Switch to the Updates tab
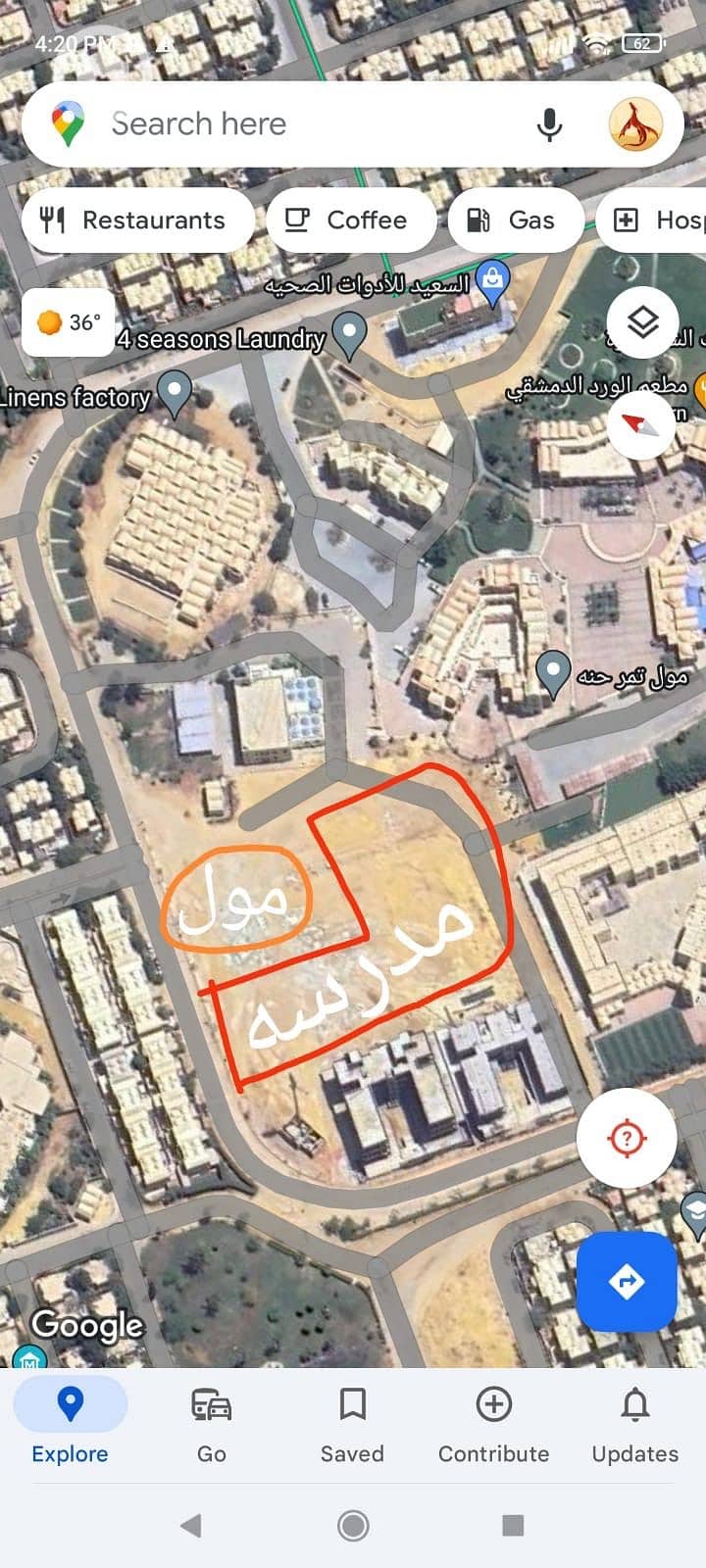 coord(634,1424)
